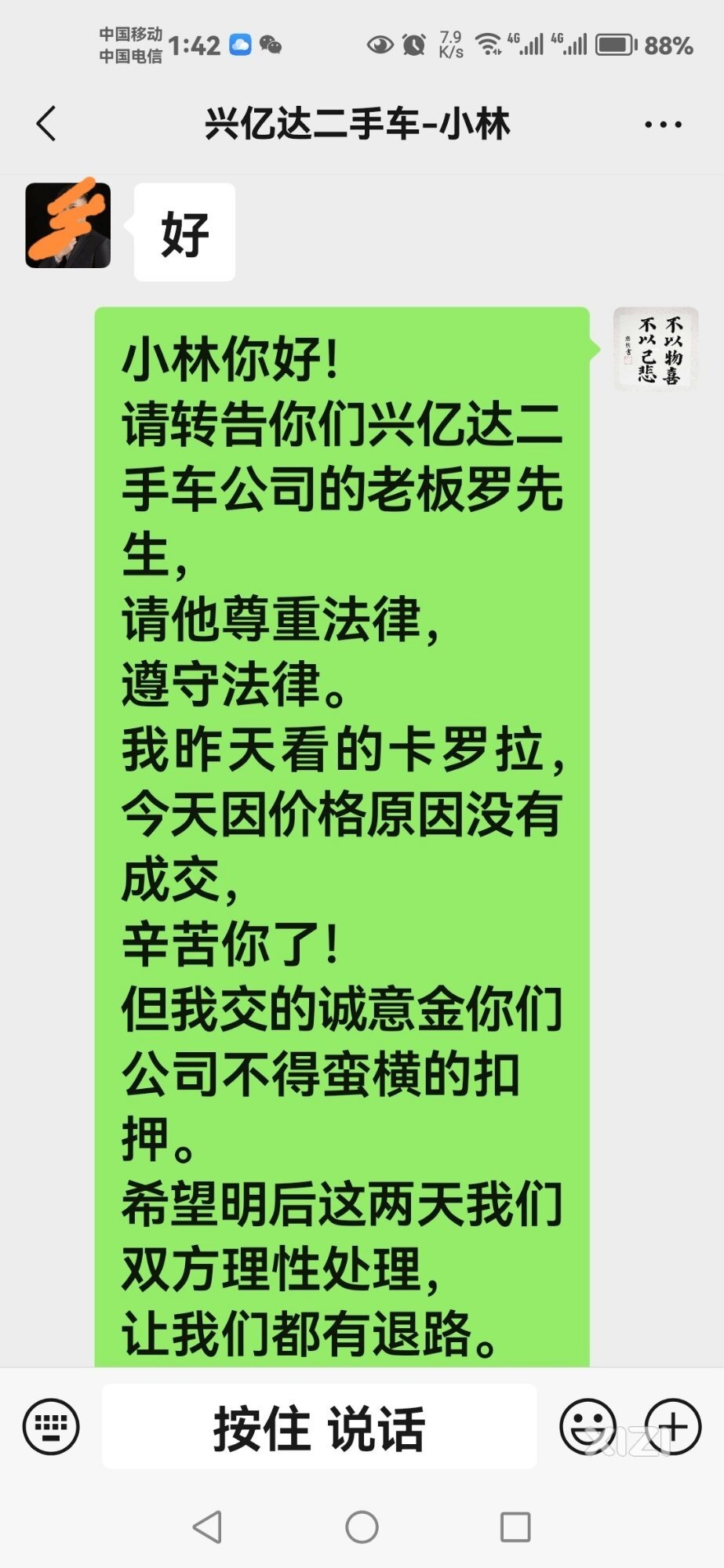Open the plus attachment menu

coord(672,1426)
